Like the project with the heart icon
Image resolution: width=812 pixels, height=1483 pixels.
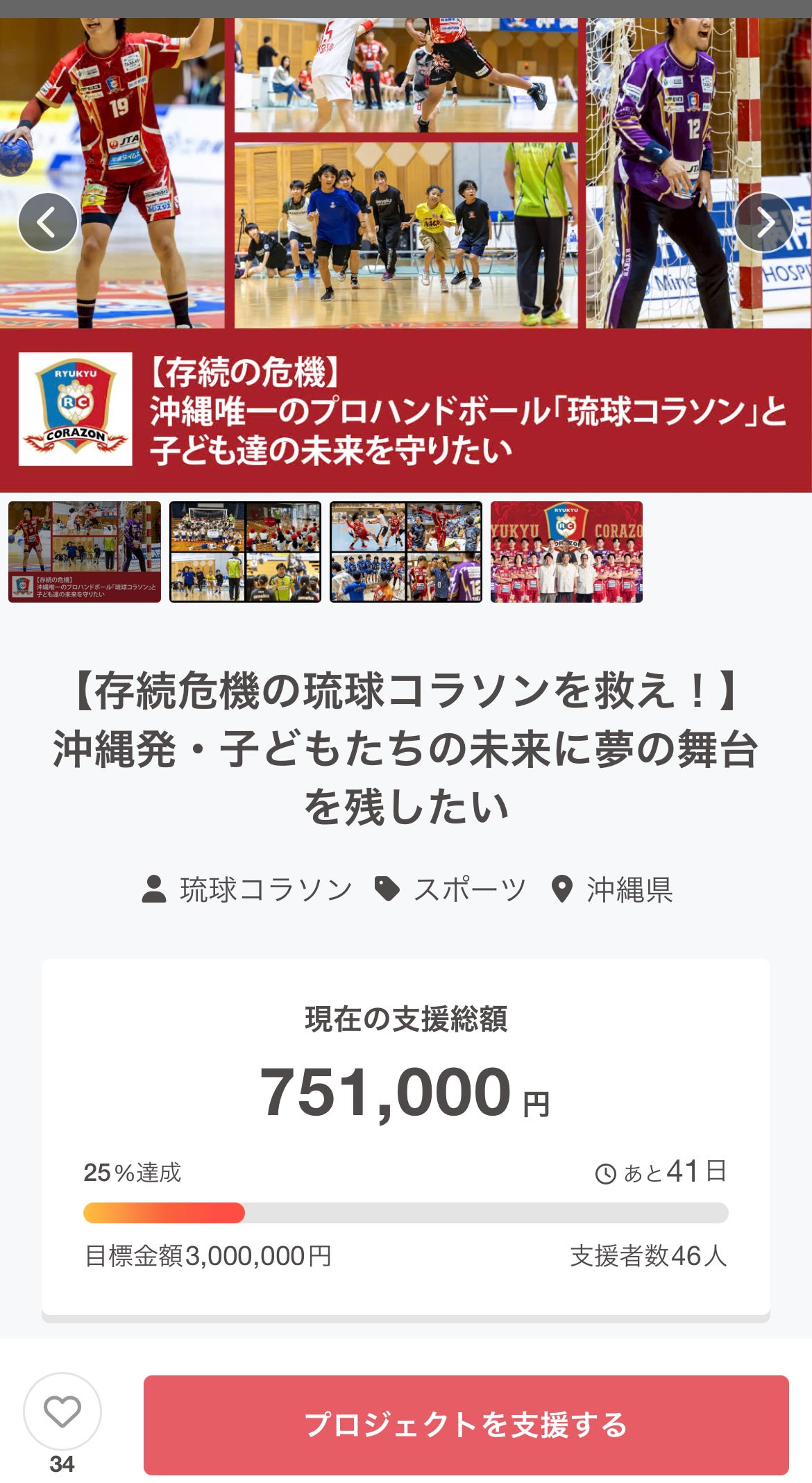[62, 1412]
